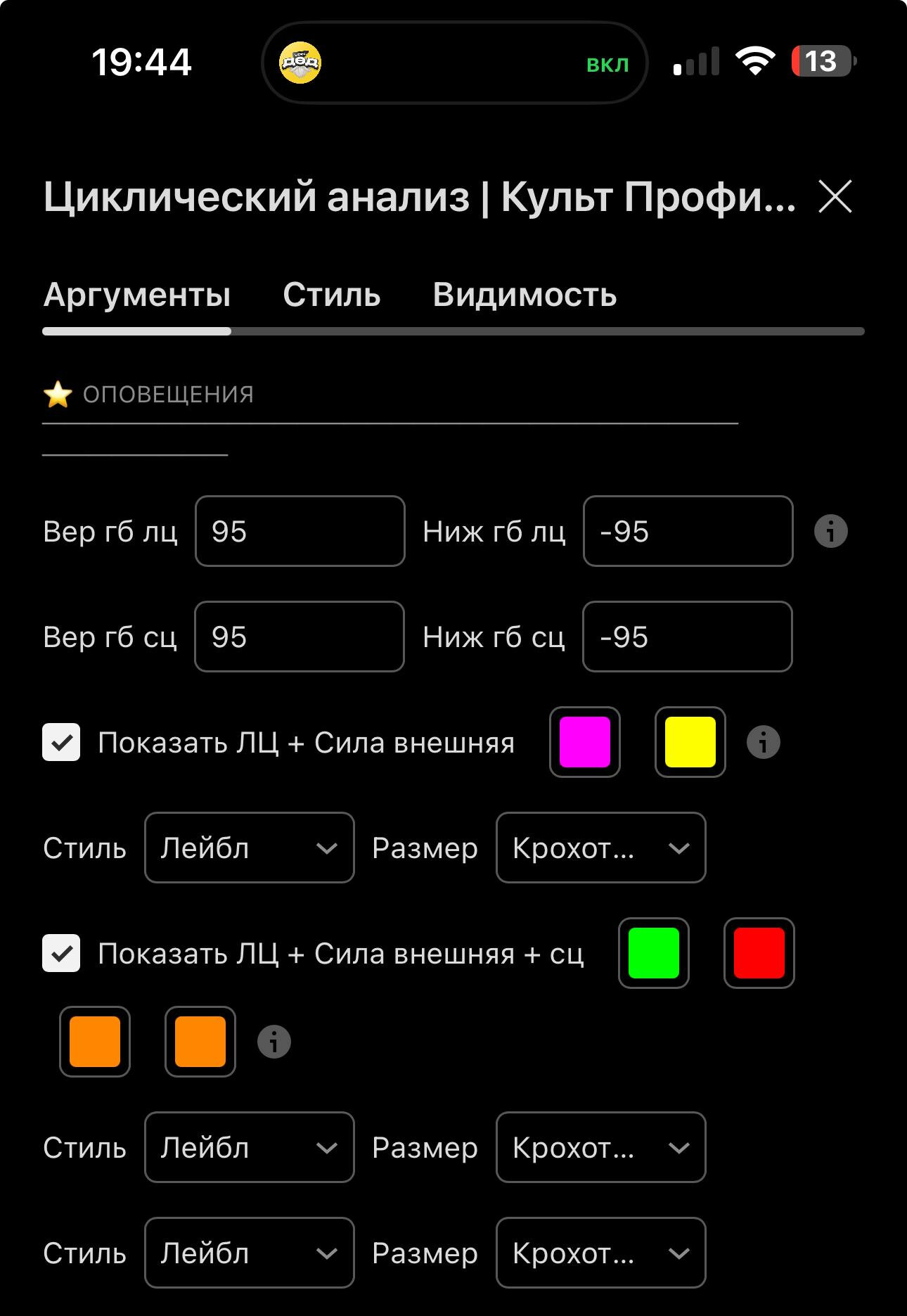Disable Показать ЛЦ + Сила внешняя + сц
Image resolution: width=907 pixels, height=1316 pixels.
(x=62, y=953)
